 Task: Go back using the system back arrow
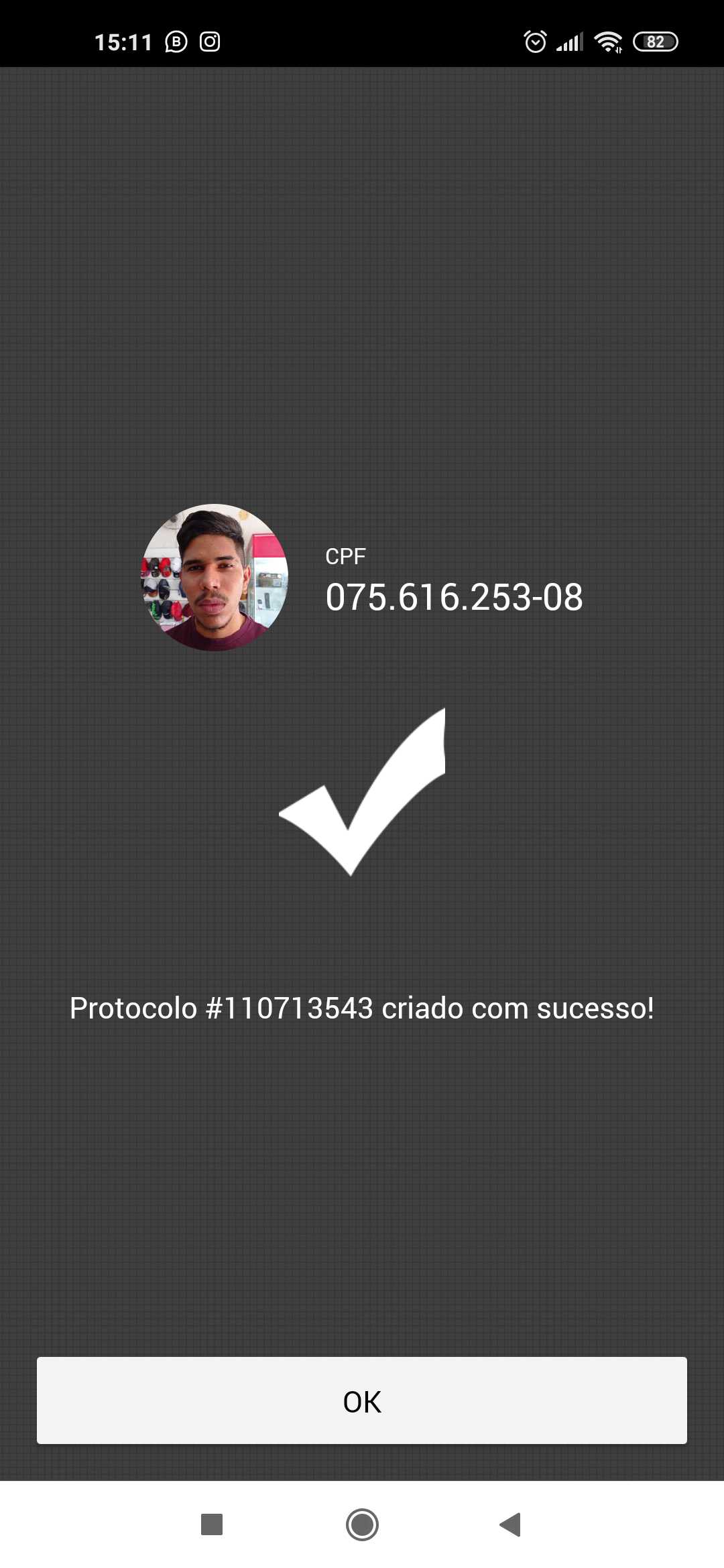point(510,1524)
